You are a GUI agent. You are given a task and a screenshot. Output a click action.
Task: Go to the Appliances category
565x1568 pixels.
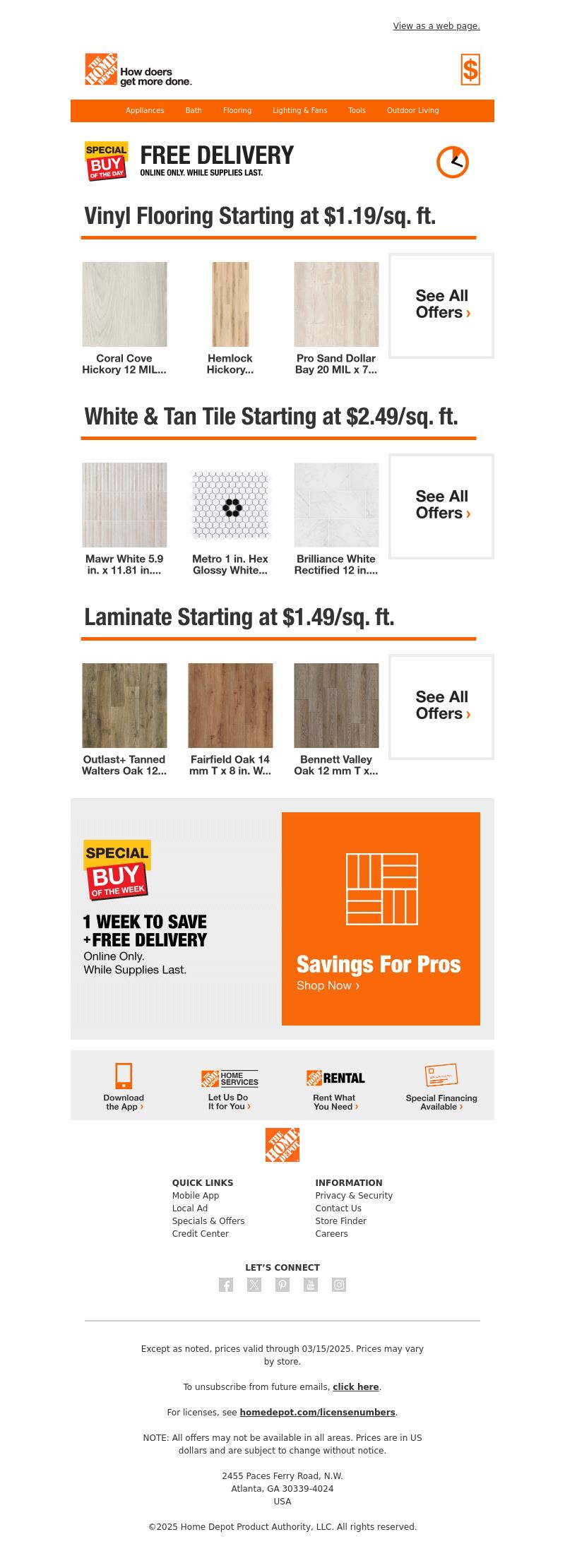tap(145, 111)
